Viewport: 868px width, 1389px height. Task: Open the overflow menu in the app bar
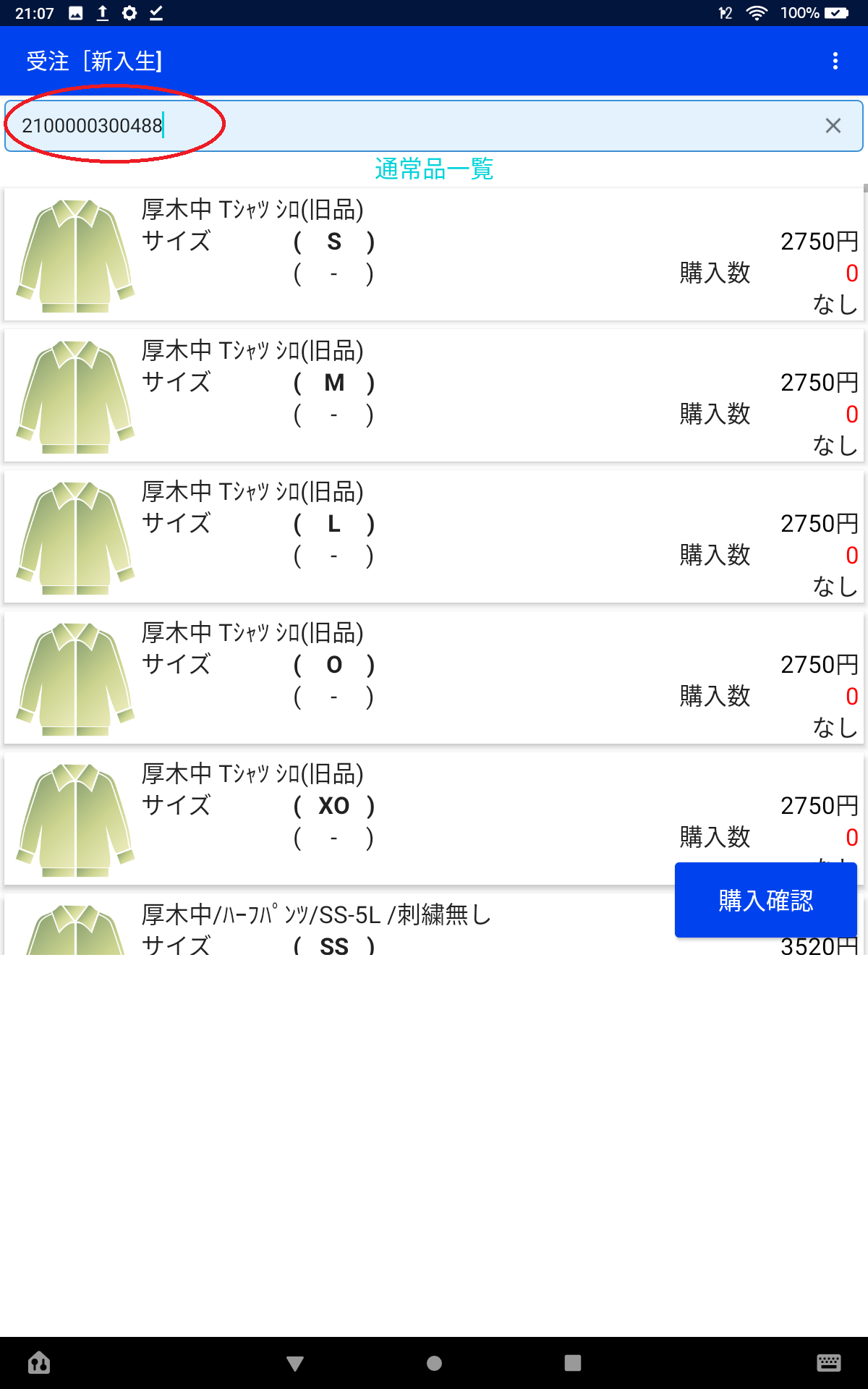[835, 61]
